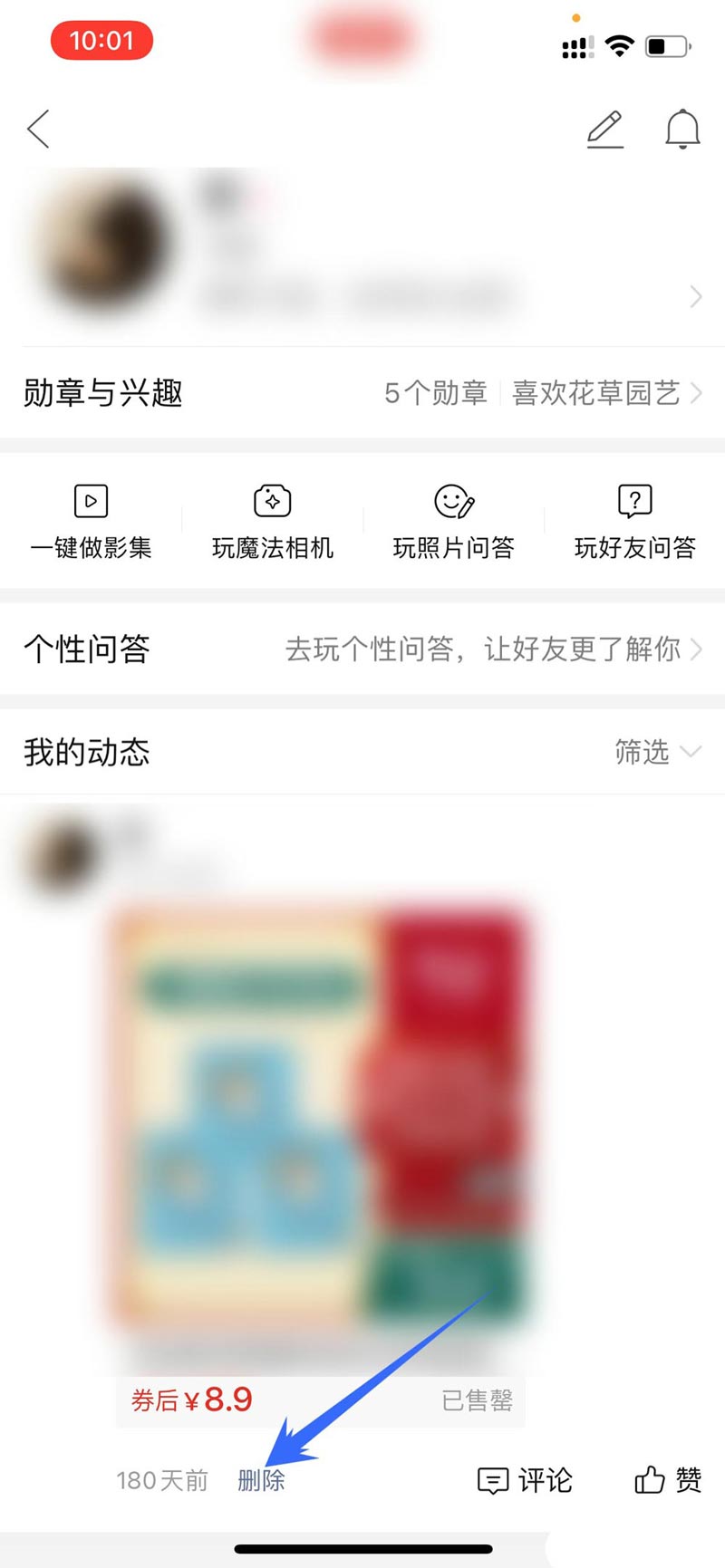Delete the post via 删除
The image size is (725, 1568).
(x=261, y=1480)
